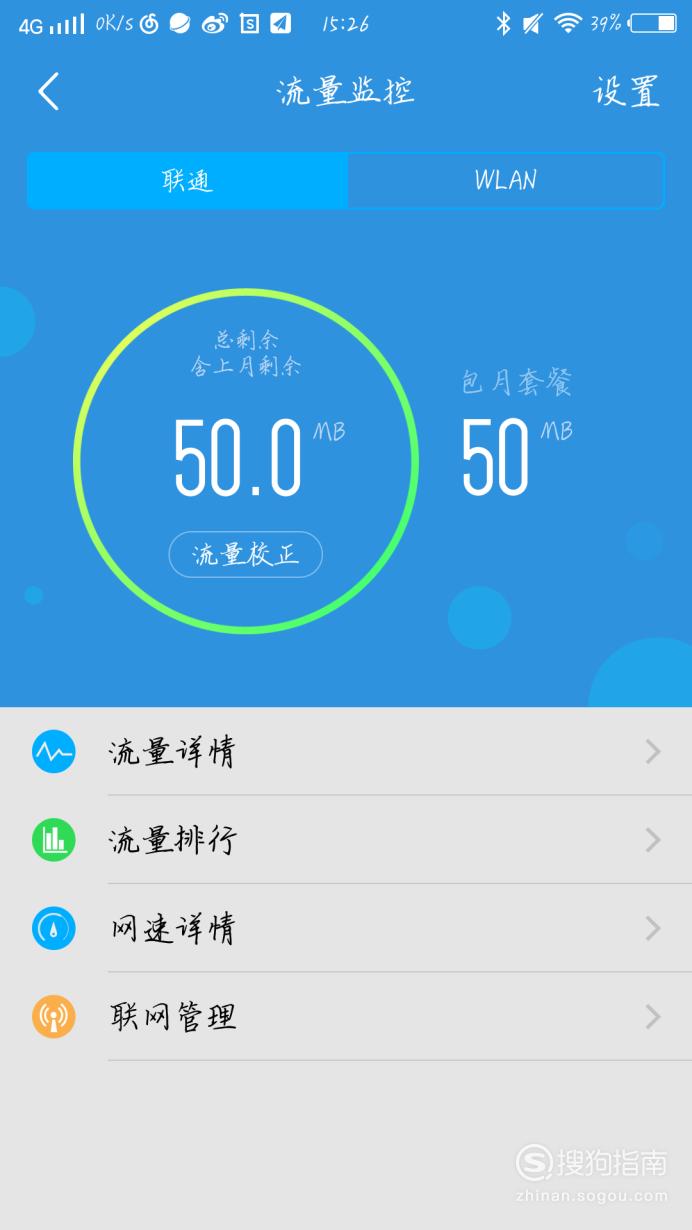
Task: View 网速详情
Action: point(346,928)
